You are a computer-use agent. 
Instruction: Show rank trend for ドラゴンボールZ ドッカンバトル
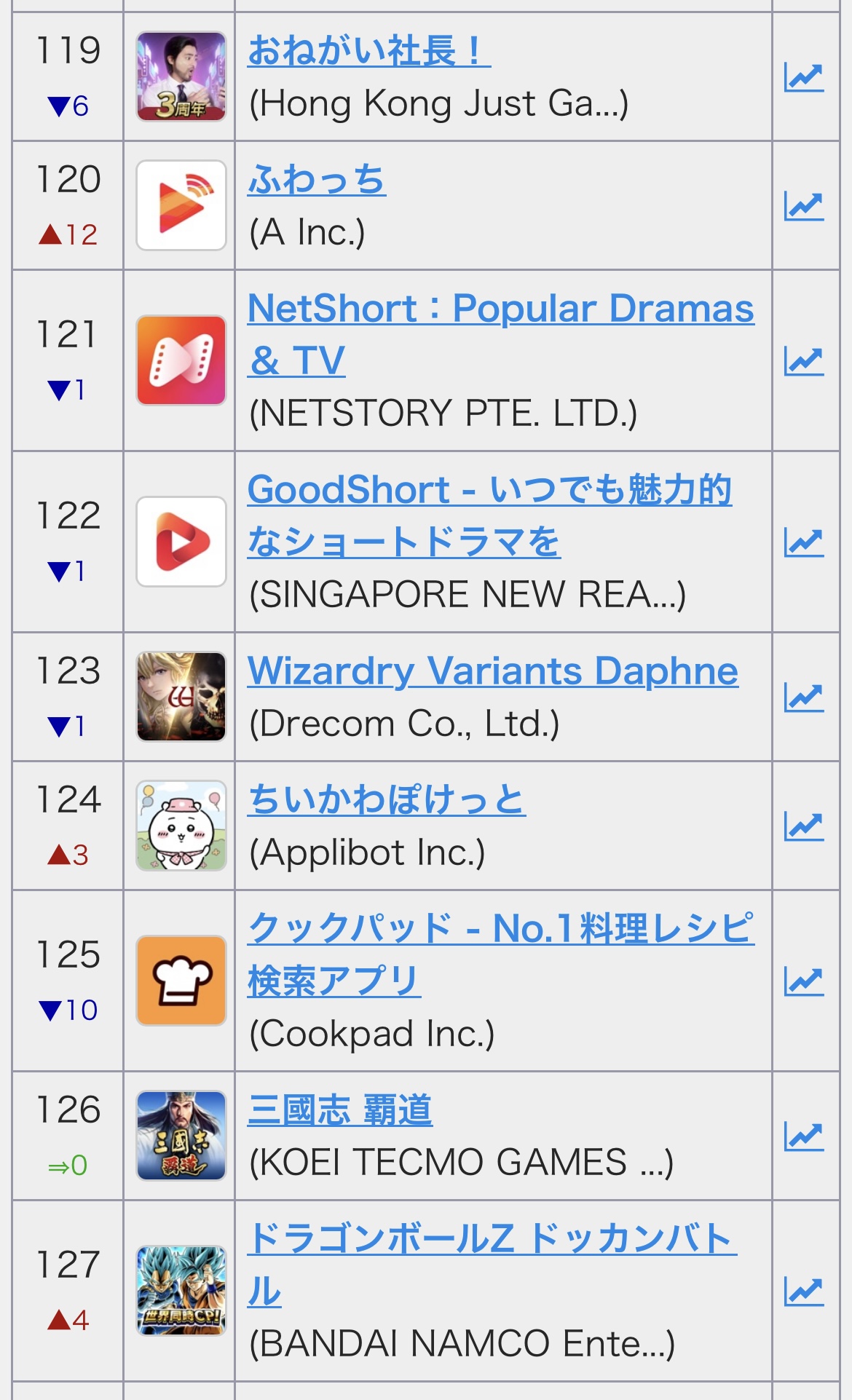pyautogui.click(x=804, y=1292)
